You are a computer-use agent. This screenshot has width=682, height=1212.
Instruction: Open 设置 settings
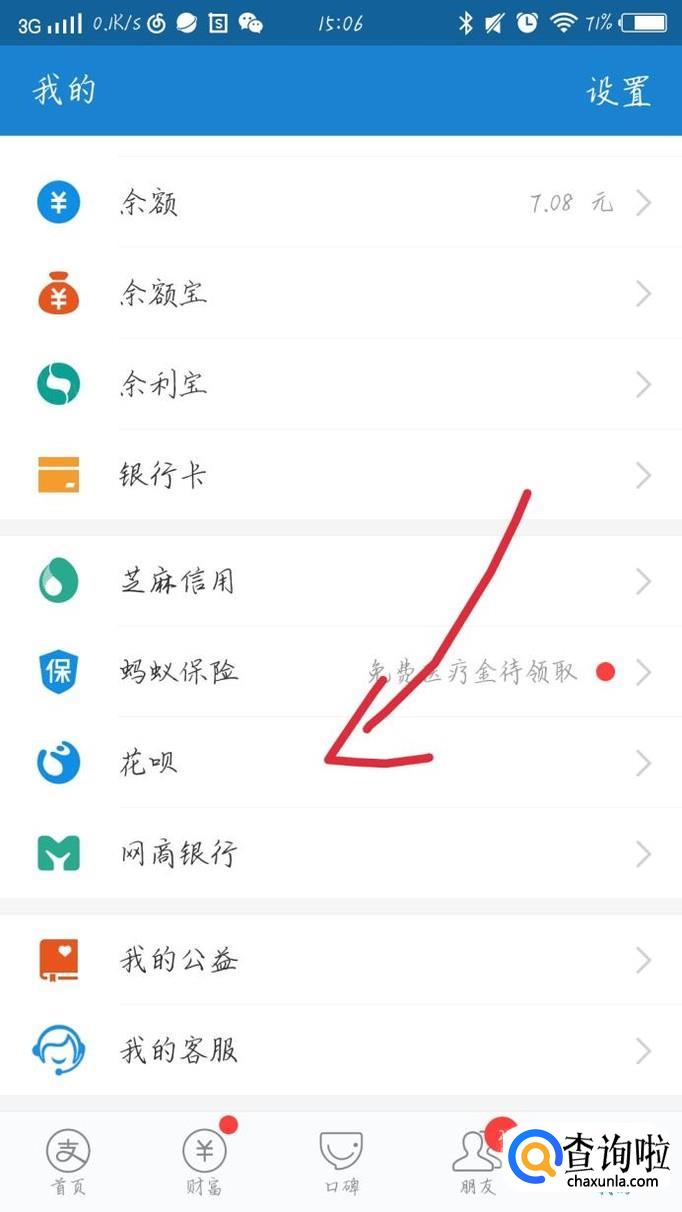(618, 91)
